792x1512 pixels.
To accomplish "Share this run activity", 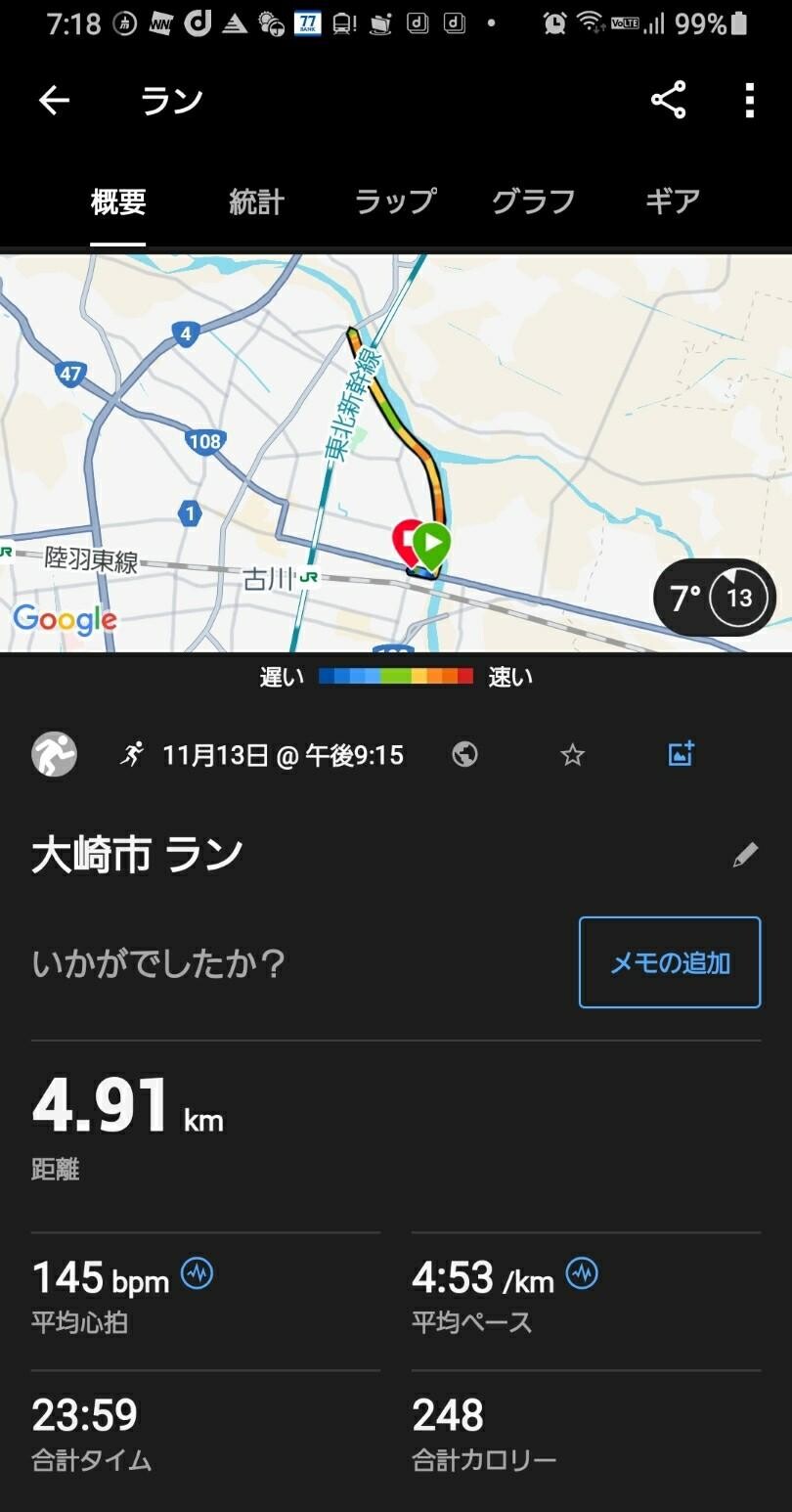I will tap(669, 100).
